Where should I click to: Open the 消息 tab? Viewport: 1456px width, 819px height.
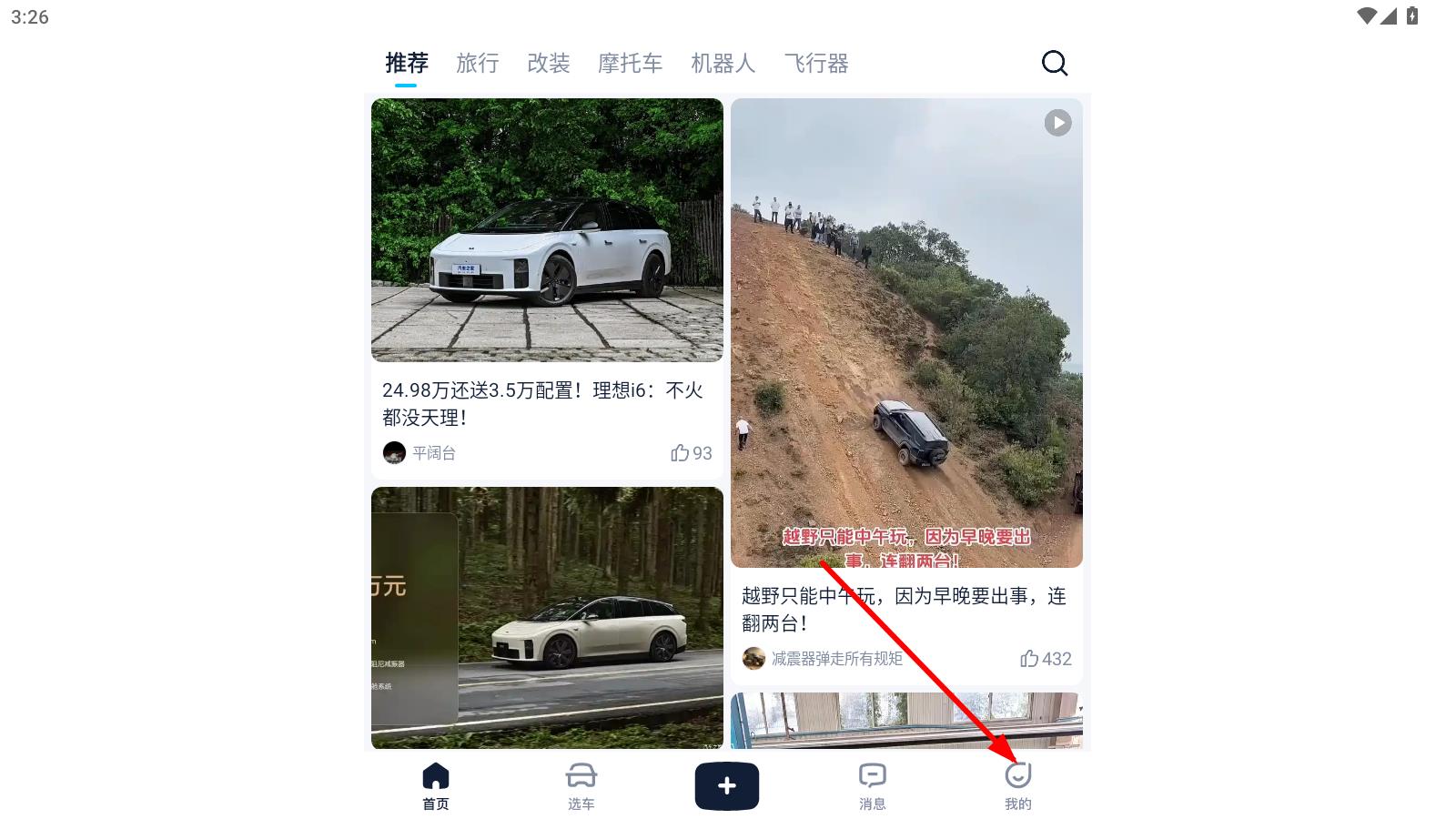pos(872,785)
